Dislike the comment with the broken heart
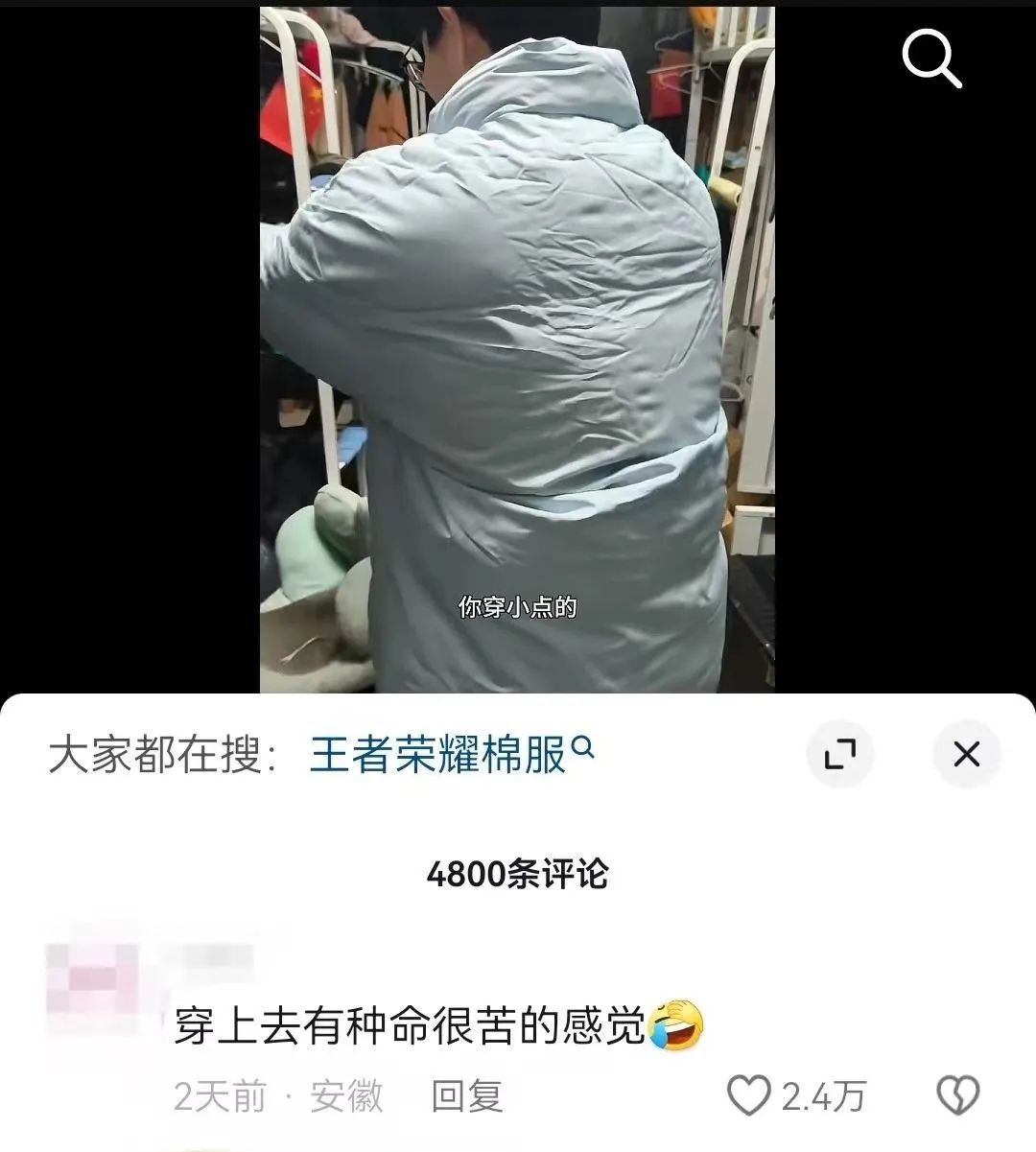Viewport: 1036px width, 1152px height. (956, 1095)
